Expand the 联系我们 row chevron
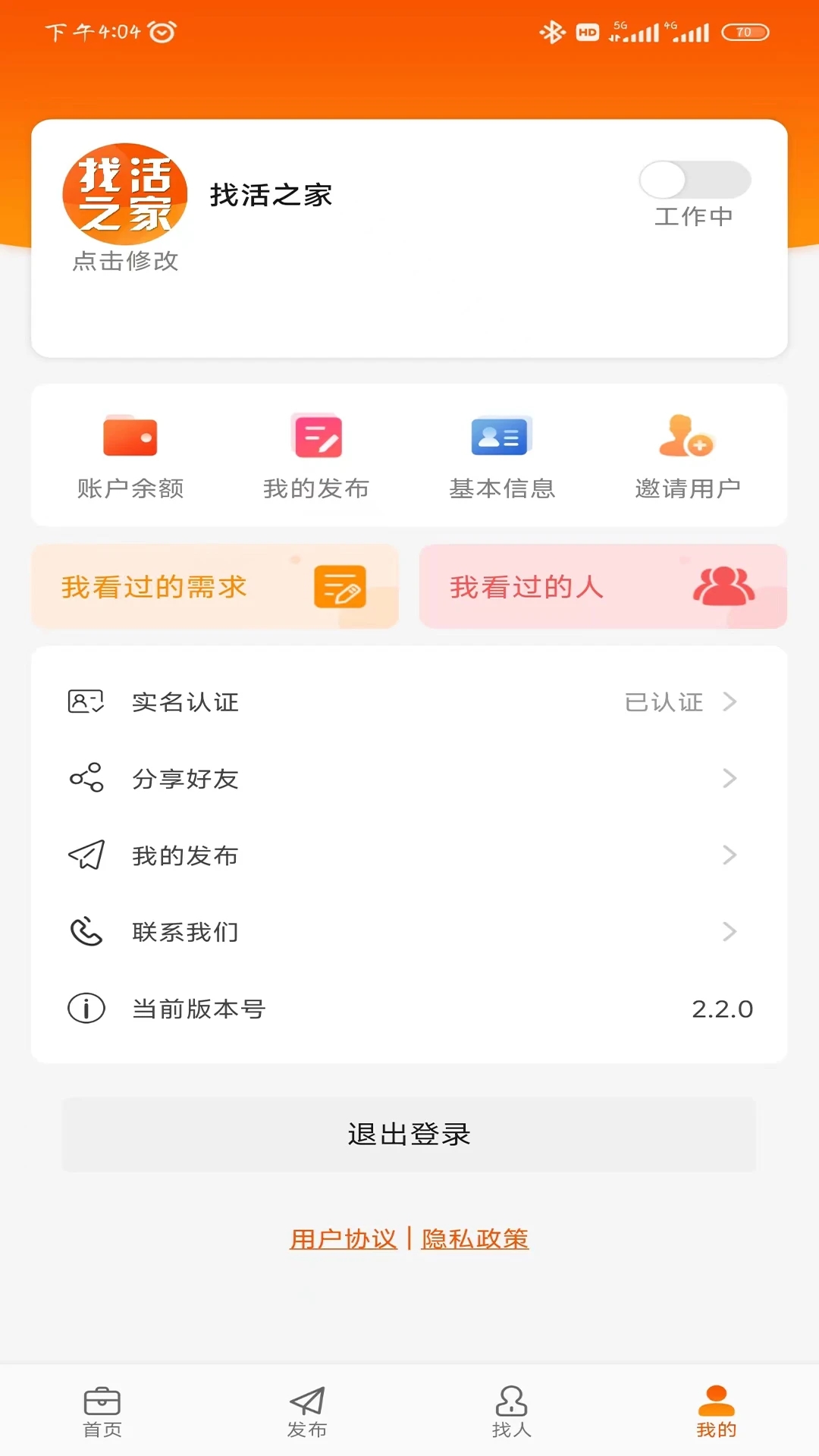819x1456 pixels. (x=730, y=932)
